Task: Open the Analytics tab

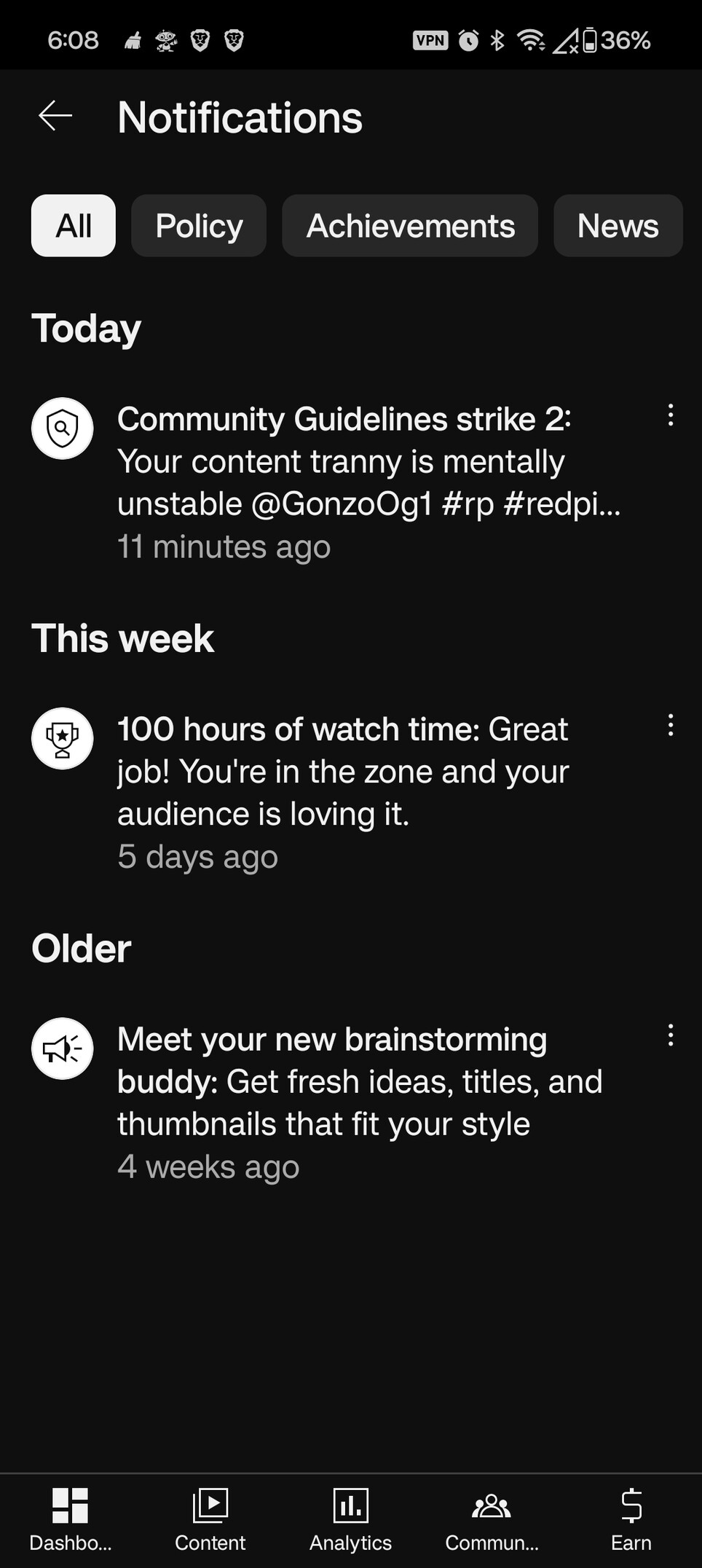Action: point(351,1521)
